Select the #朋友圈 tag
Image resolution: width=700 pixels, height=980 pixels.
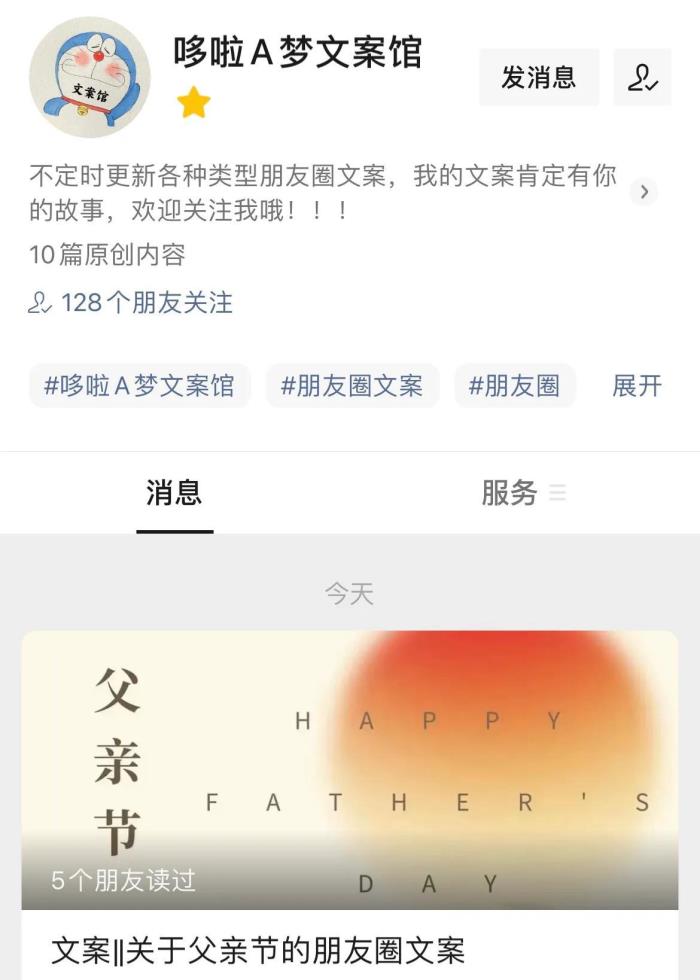pyautogui.click(x=514, y=386)
